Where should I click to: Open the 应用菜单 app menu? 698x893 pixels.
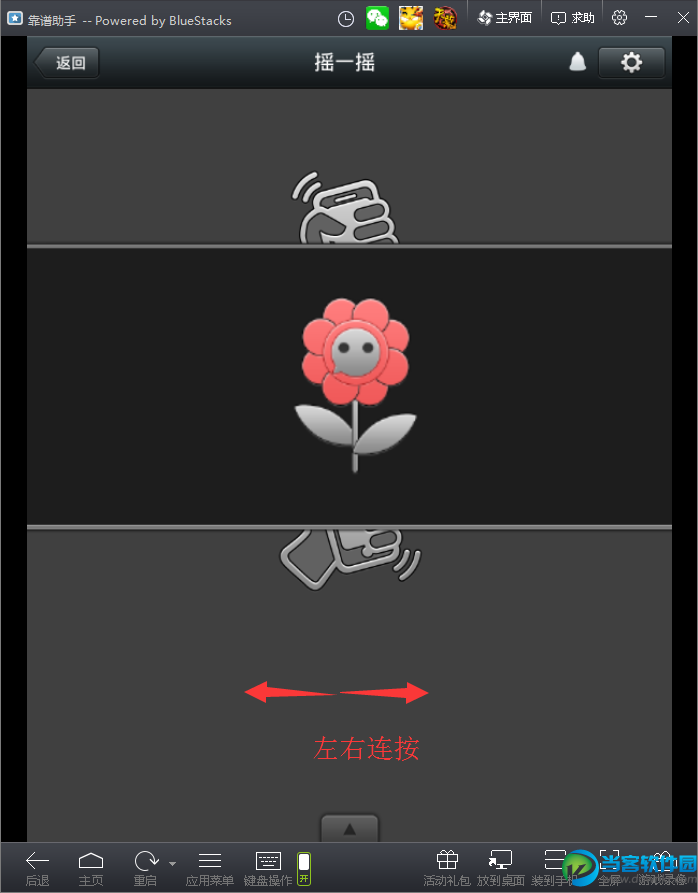coord(210,867)
